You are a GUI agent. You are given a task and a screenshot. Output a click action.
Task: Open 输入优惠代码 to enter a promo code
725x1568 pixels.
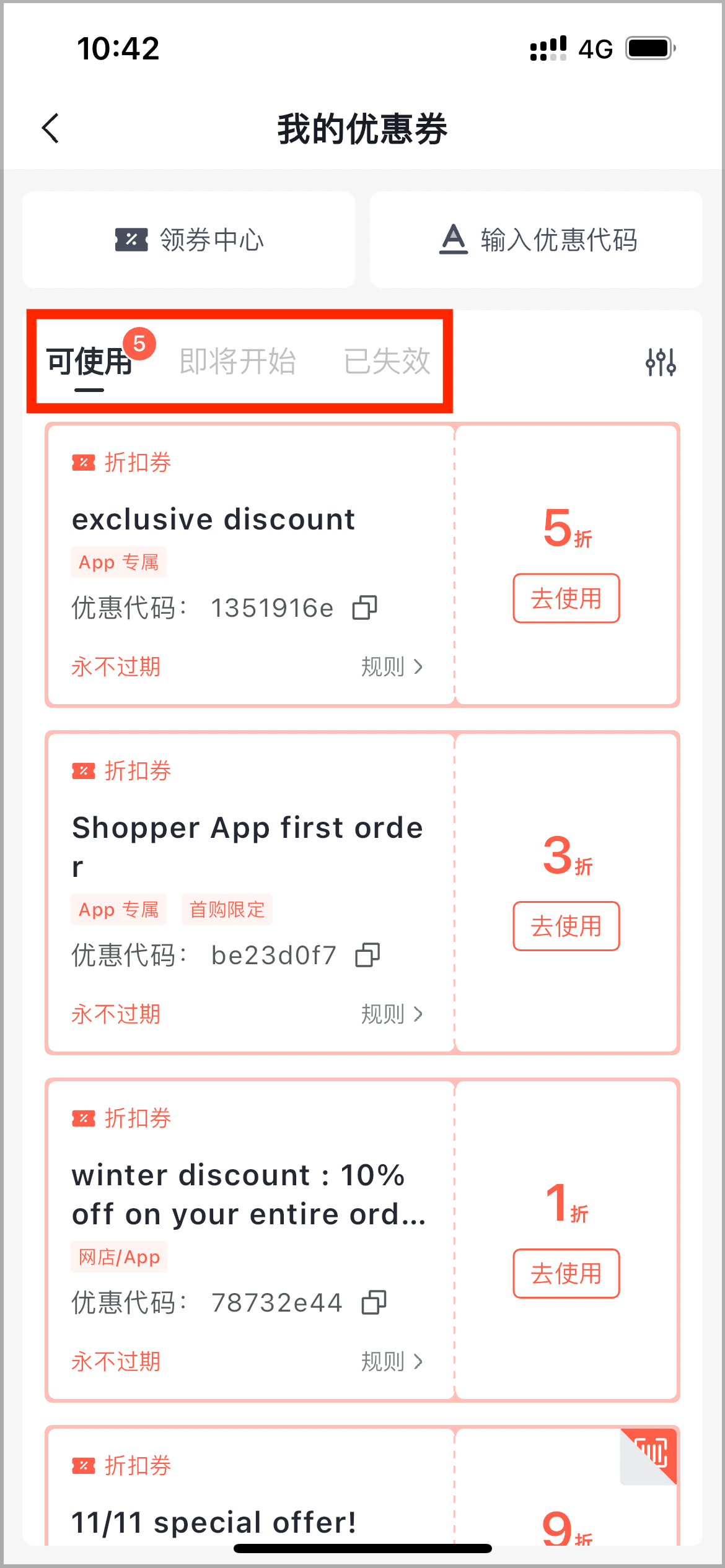536,240
